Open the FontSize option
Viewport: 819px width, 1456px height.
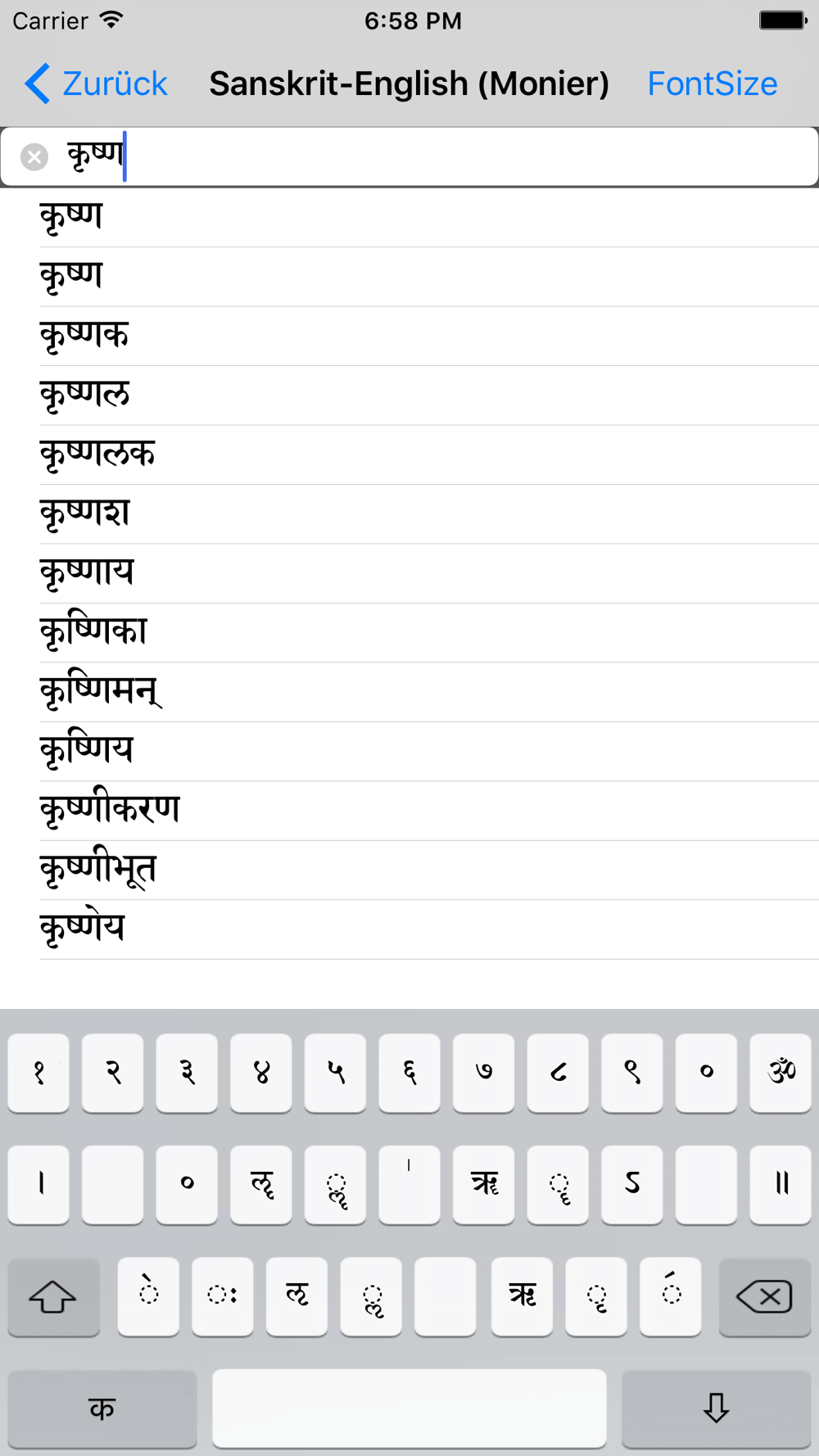point(712,84)
